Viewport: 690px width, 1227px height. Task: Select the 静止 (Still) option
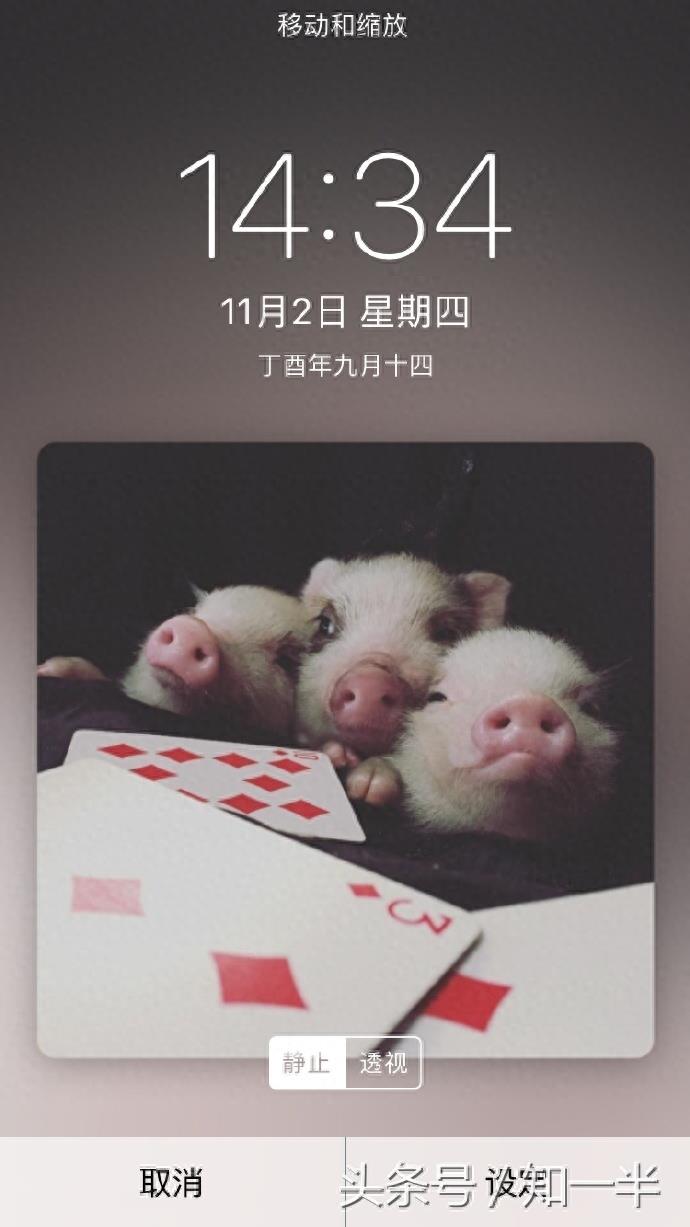pyautogui.click(x=307, y=1063)
